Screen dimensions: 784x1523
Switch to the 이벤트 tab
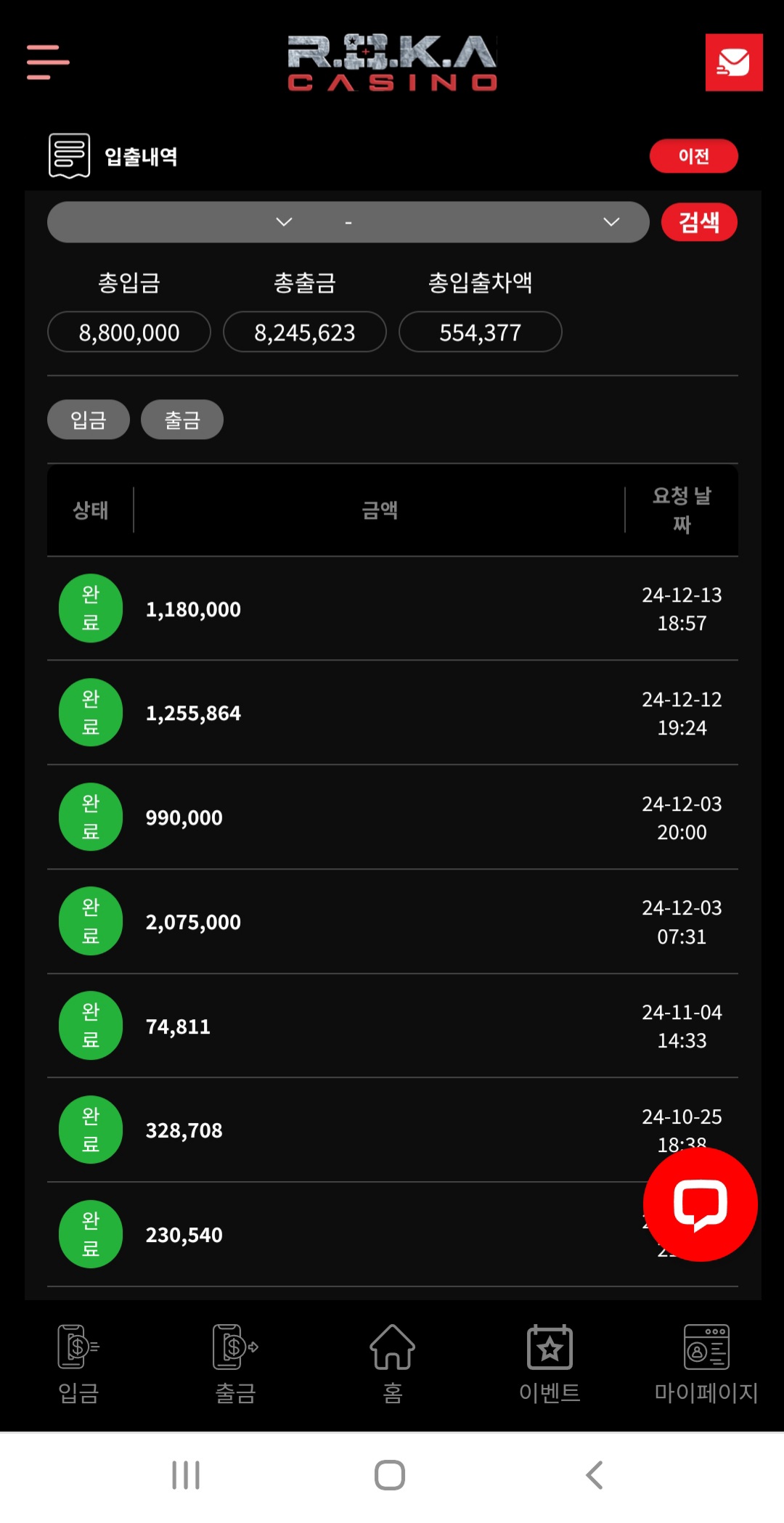(x=550, y=1364)
